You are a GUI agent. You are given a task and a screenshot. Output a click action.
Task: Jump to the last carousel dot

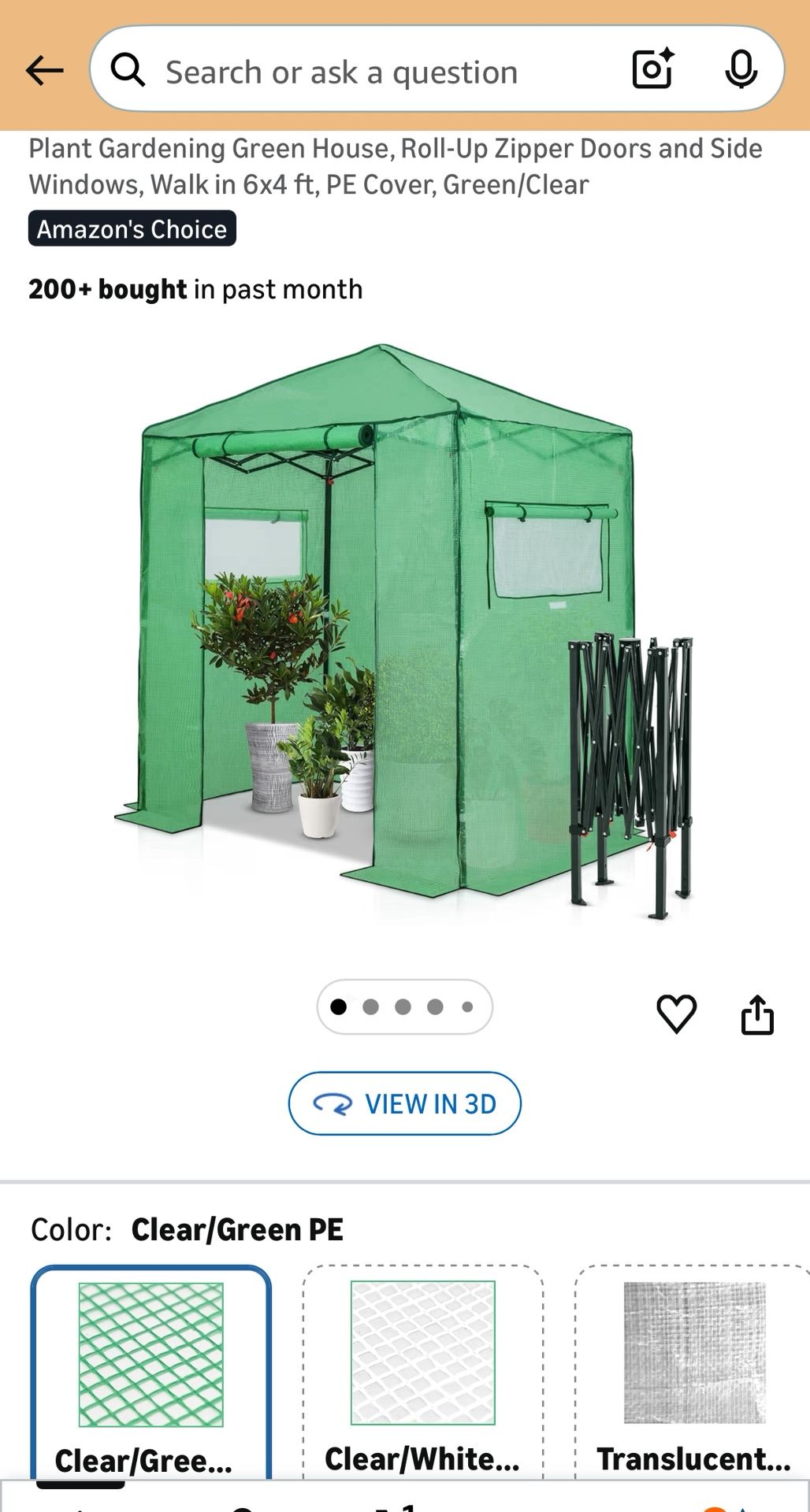[469, 1006]
